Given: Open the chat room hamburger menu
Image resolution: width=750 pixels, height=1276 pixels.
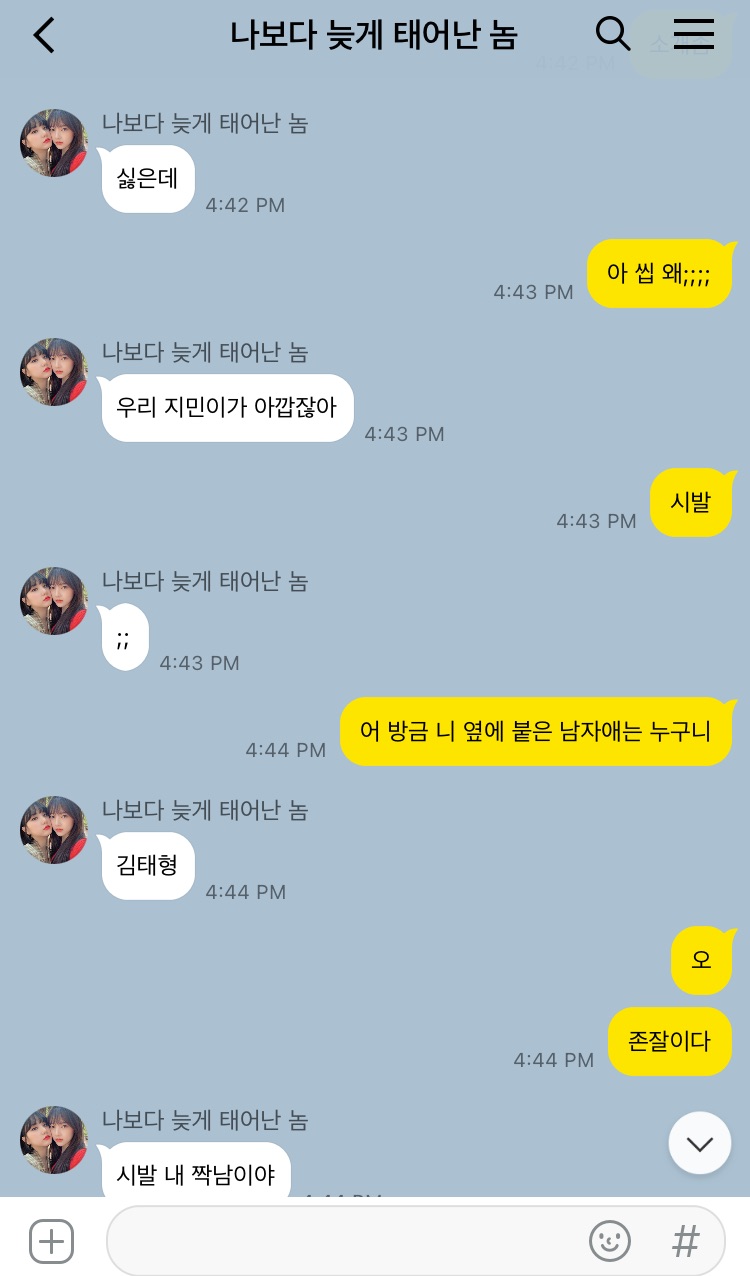Looking at the screenshot, I should coord(694,35).
